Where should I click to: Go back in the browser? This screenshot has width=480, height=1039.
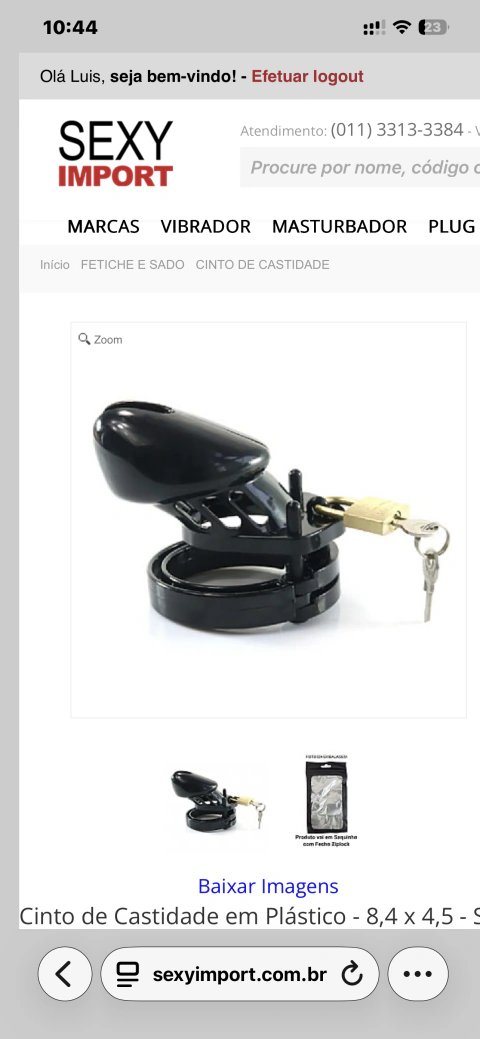tap(65, 973)
